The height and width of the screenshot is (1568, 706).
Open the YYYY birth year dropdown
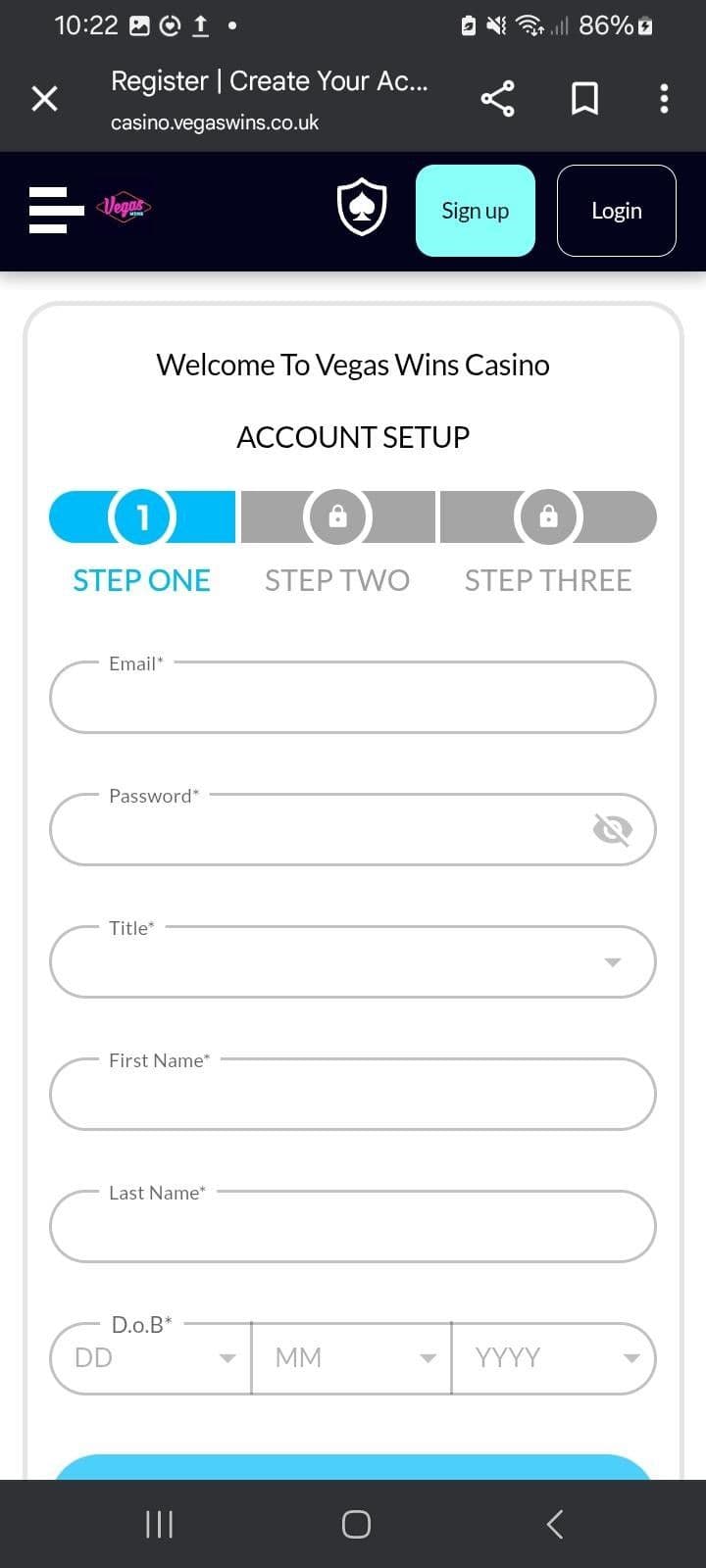(x=630, y=1357)
